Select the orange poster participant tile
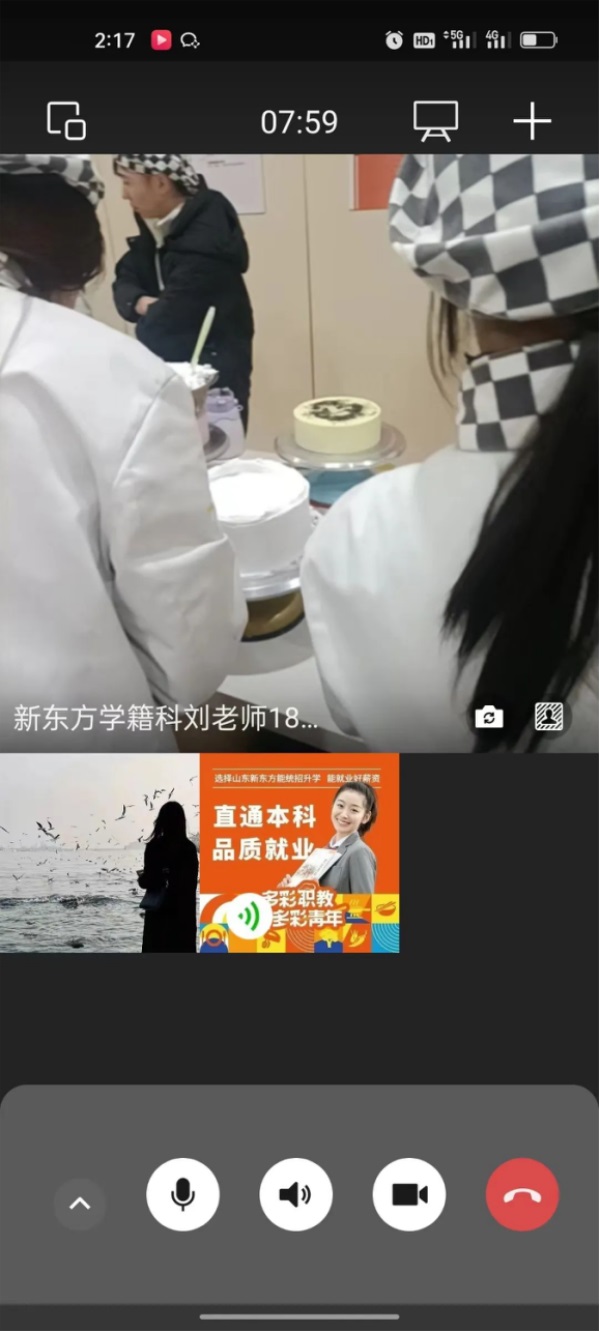600x1332 pixels. click(300, 853)
